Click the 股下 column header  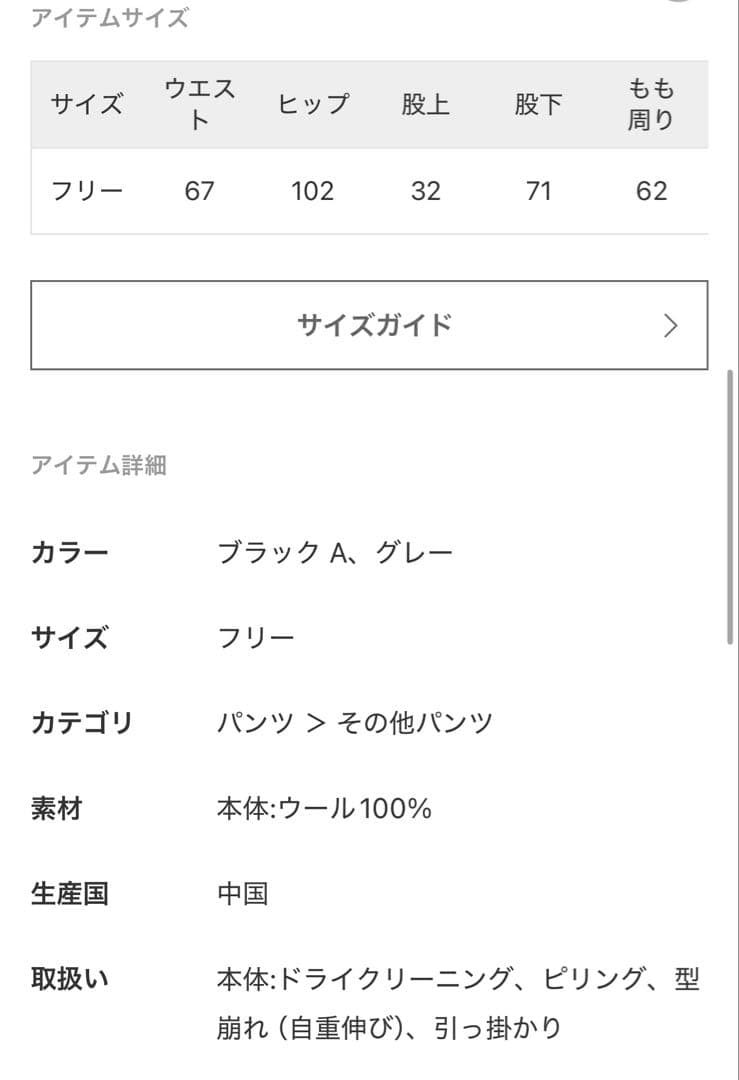539,104
